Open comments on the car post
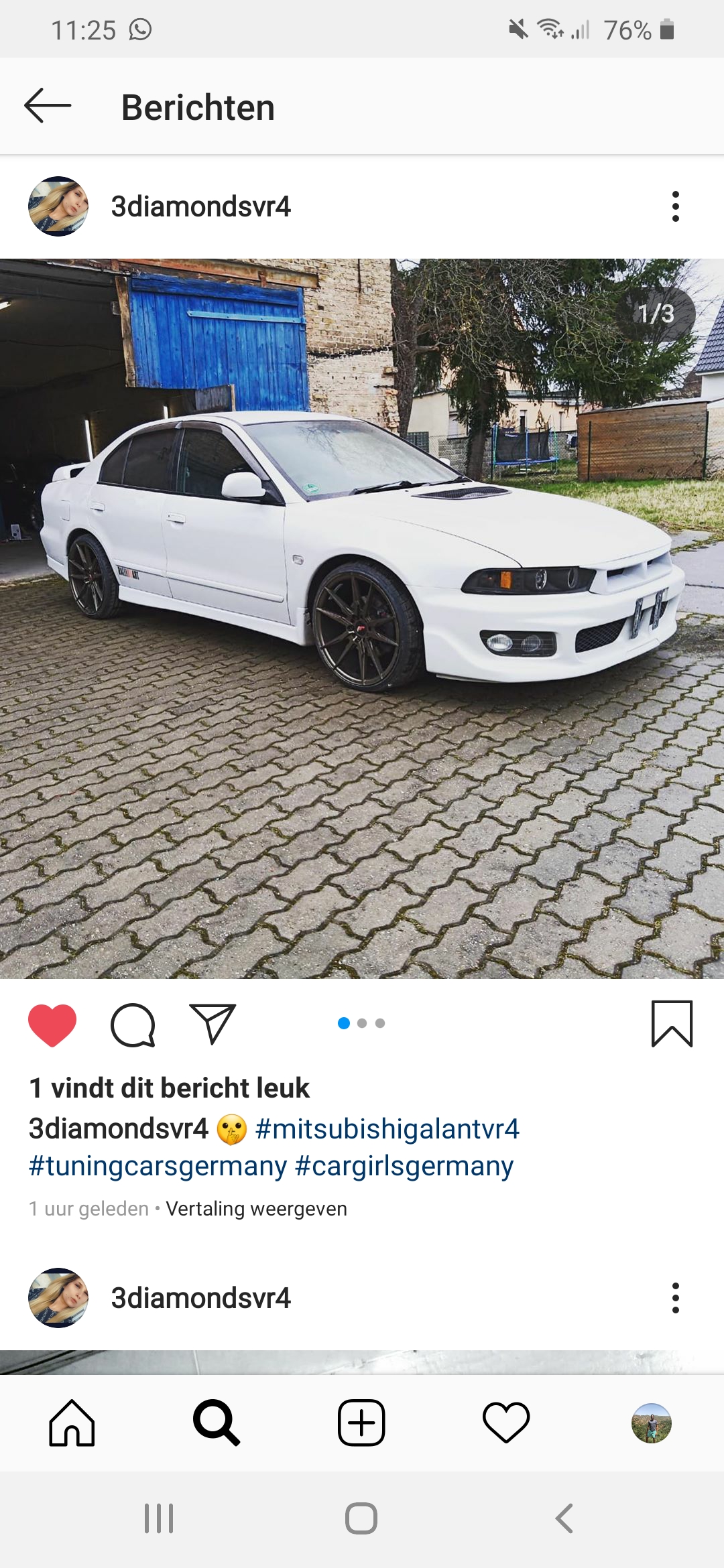 click(x=133, y=1025)
